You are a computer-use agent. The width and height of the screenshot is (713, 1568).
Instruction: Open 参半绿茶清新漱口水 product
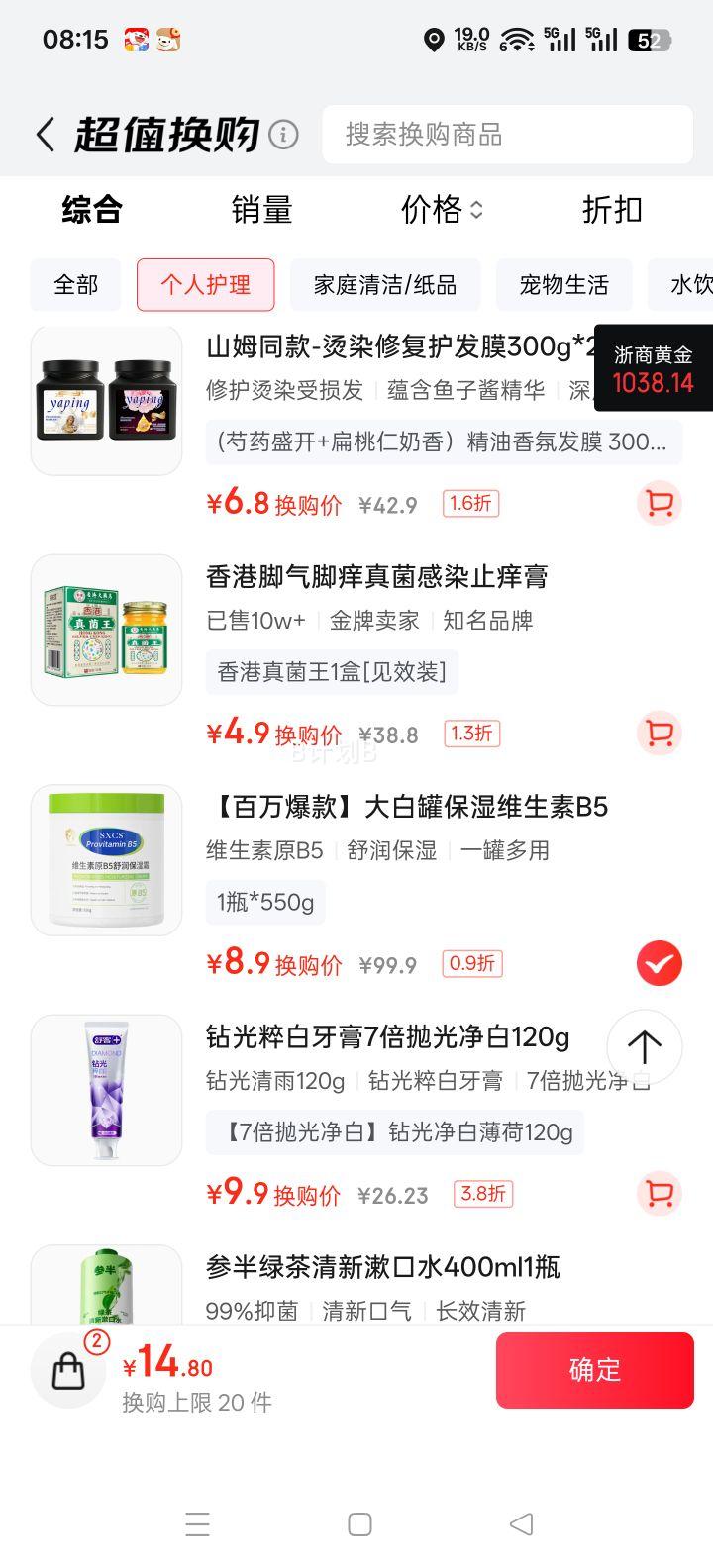coord(382,1267)
